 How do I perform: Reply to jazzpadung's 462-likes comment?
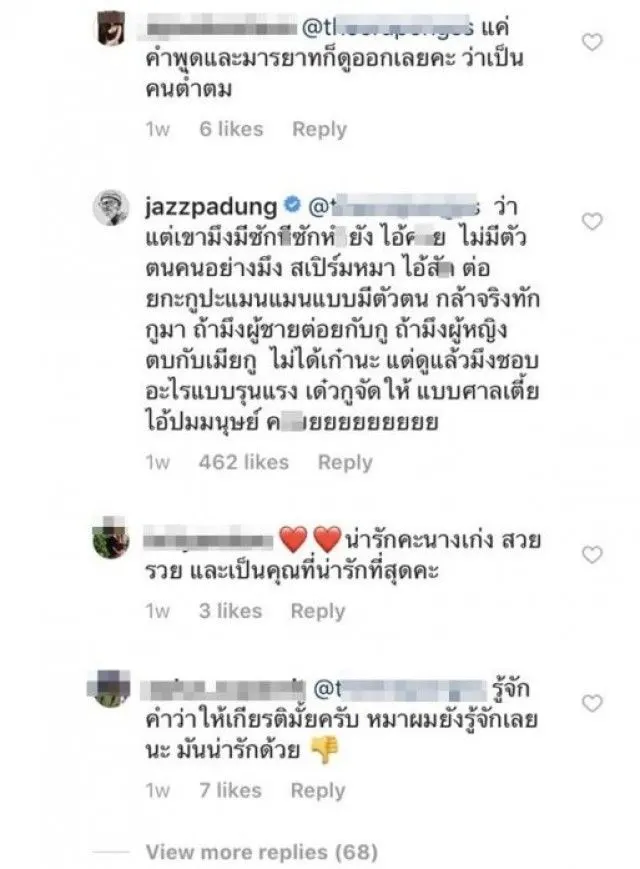click(x=345, y=462)
